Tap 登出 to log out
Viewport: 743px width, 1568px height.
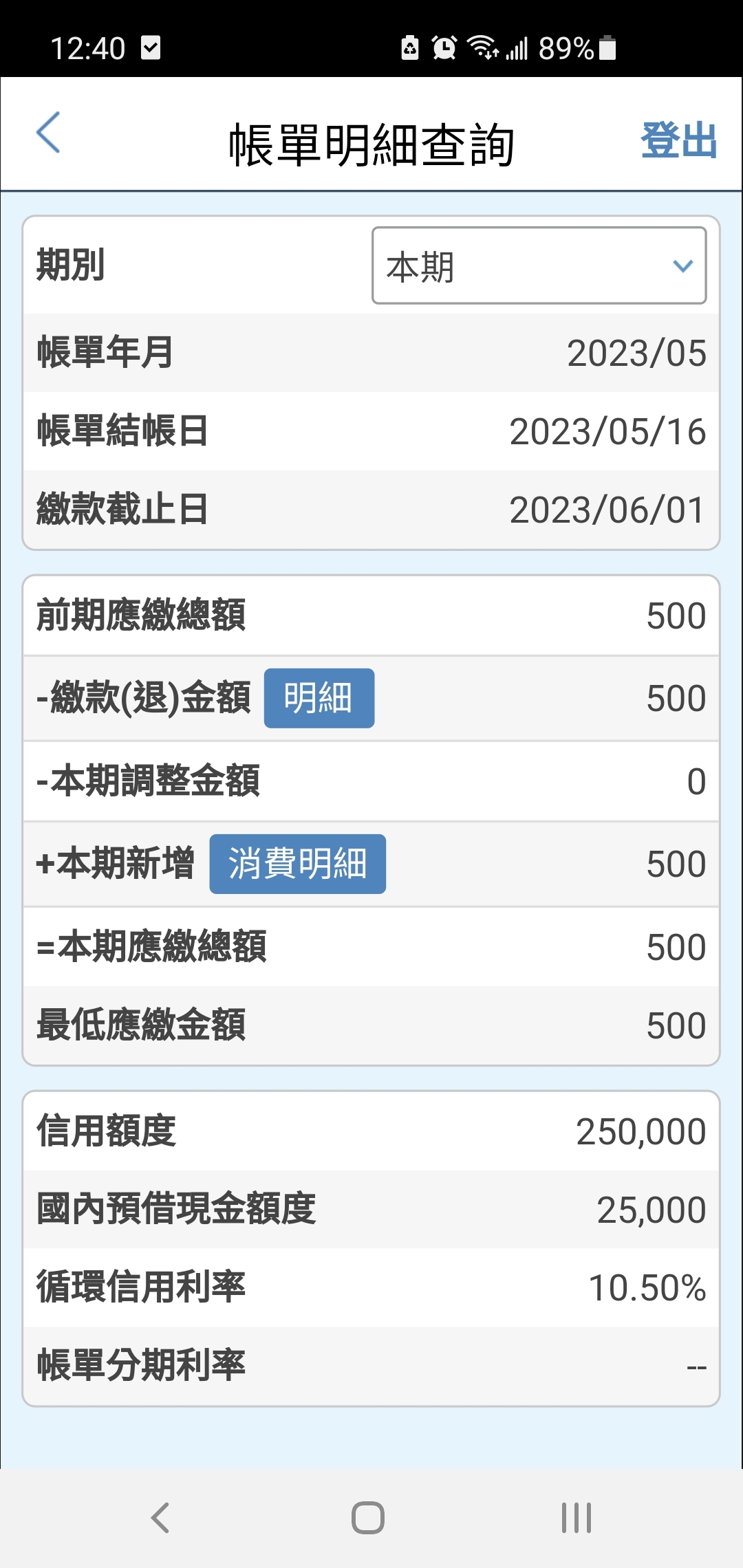(678, 140)
